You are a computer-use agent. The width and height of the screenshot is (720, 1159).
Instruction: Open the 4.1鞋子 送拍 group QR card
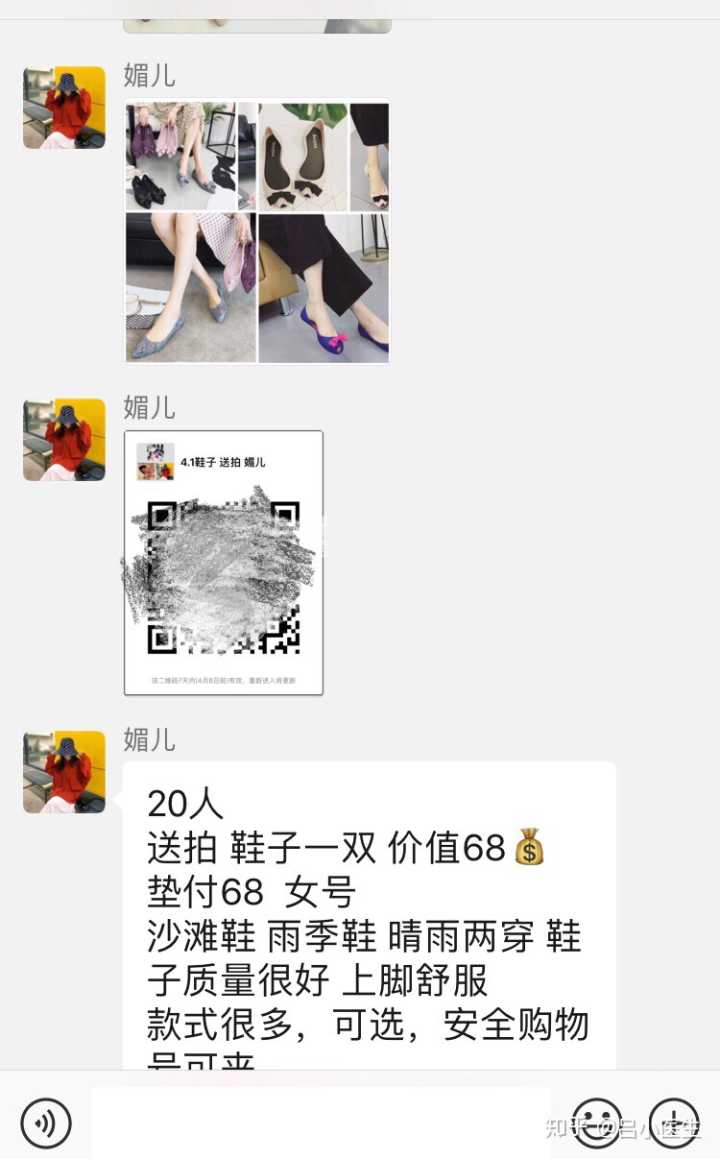click(x=223, y=562)
